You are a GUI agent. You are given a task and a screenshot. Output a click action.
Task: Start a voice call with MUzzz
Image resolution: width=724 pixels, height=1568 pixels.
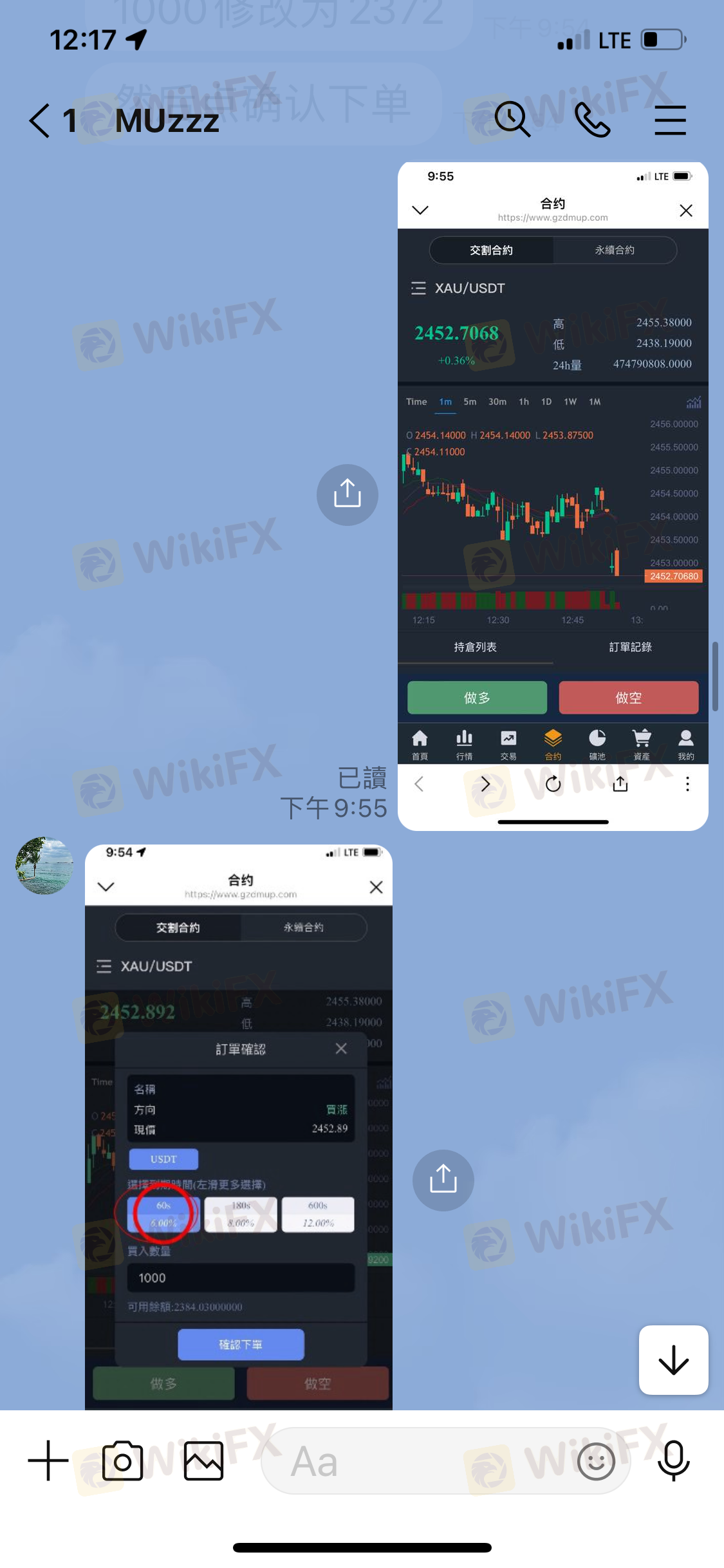[592, 120]
